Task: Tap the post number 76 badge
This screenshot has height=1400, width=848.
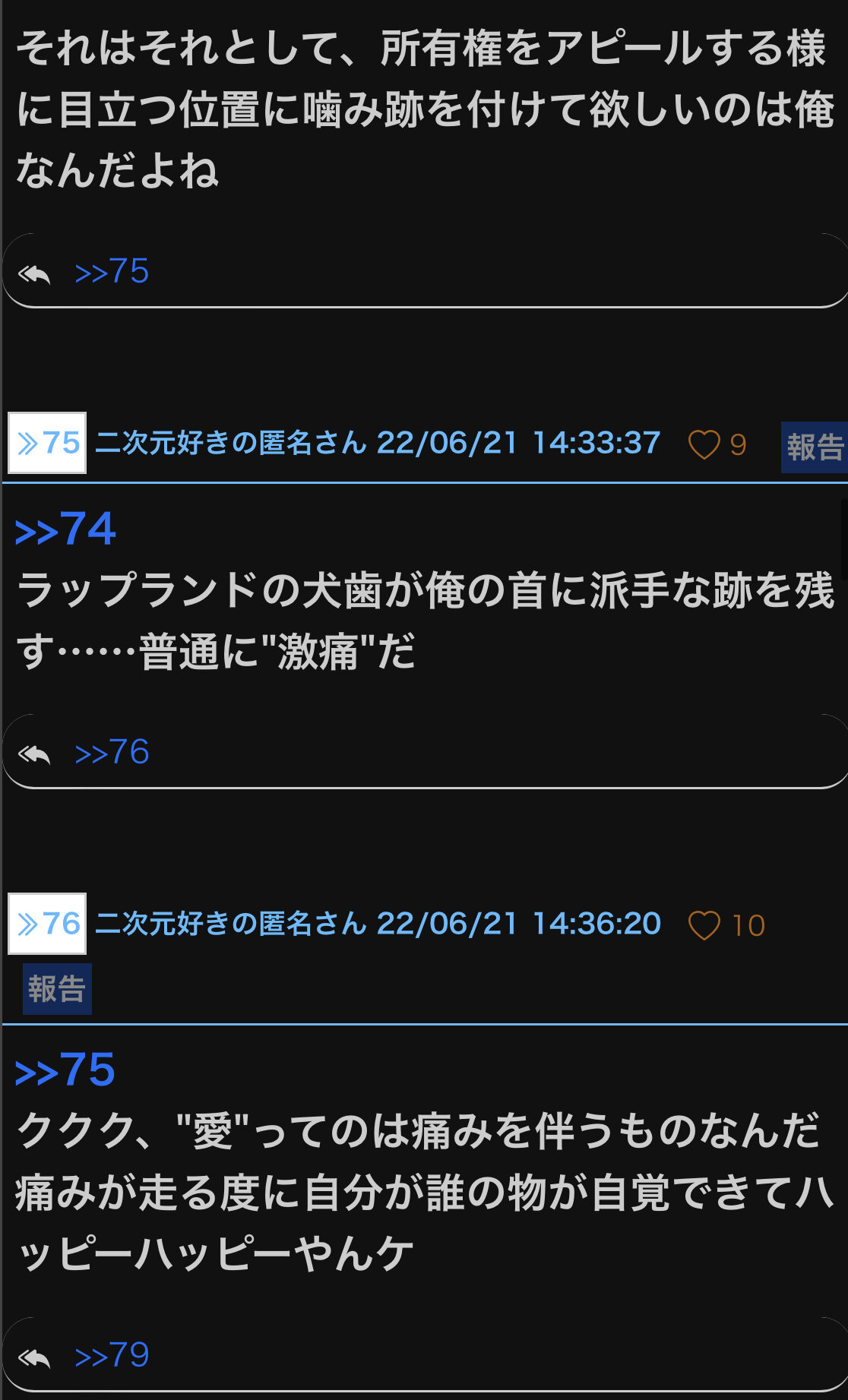Action: (x=47, y=924)
